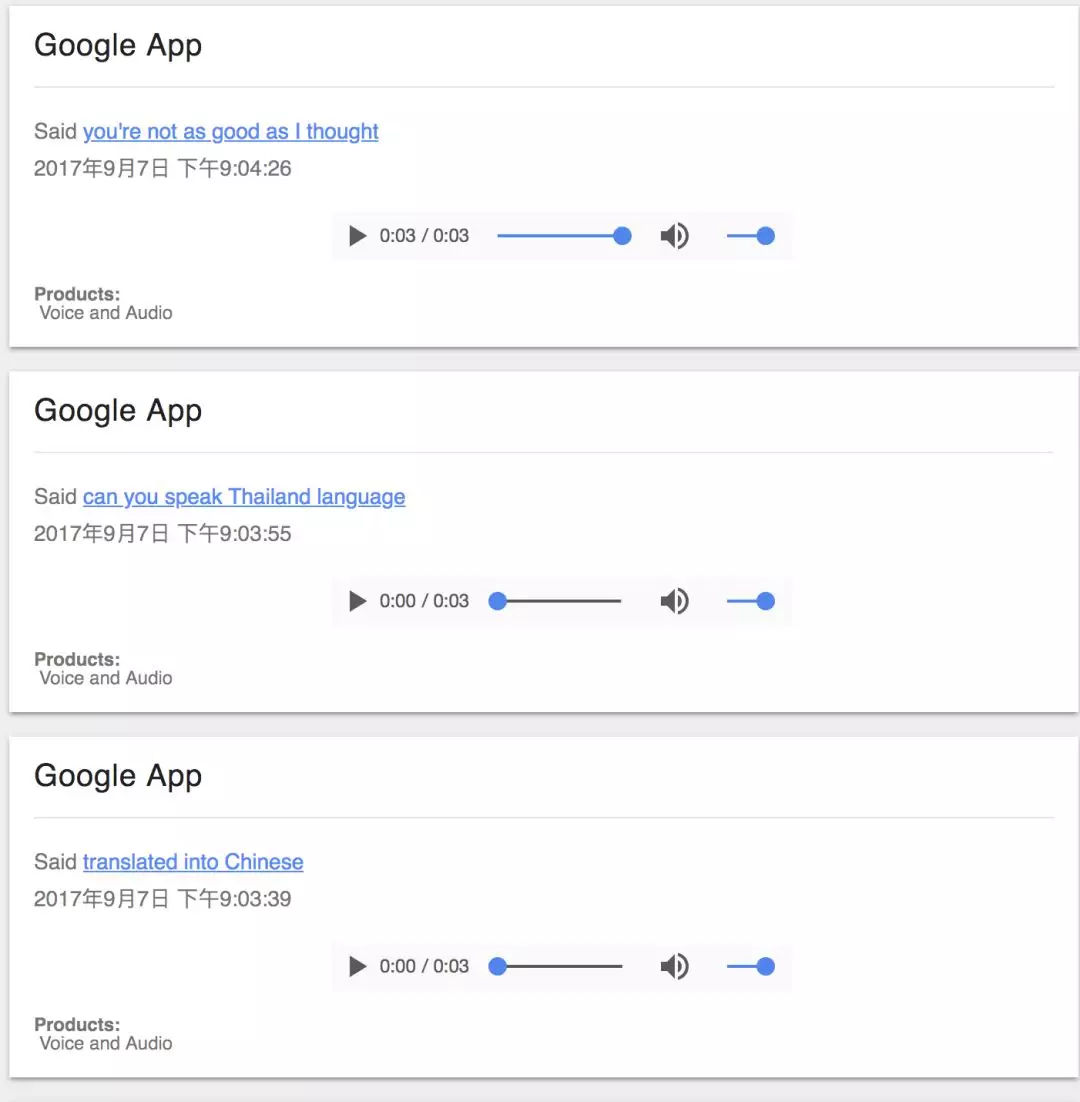Open the "can you speak Thailand language" link
The height and width of the screenshot is (1102, 1080).
(x=244, y=497)
